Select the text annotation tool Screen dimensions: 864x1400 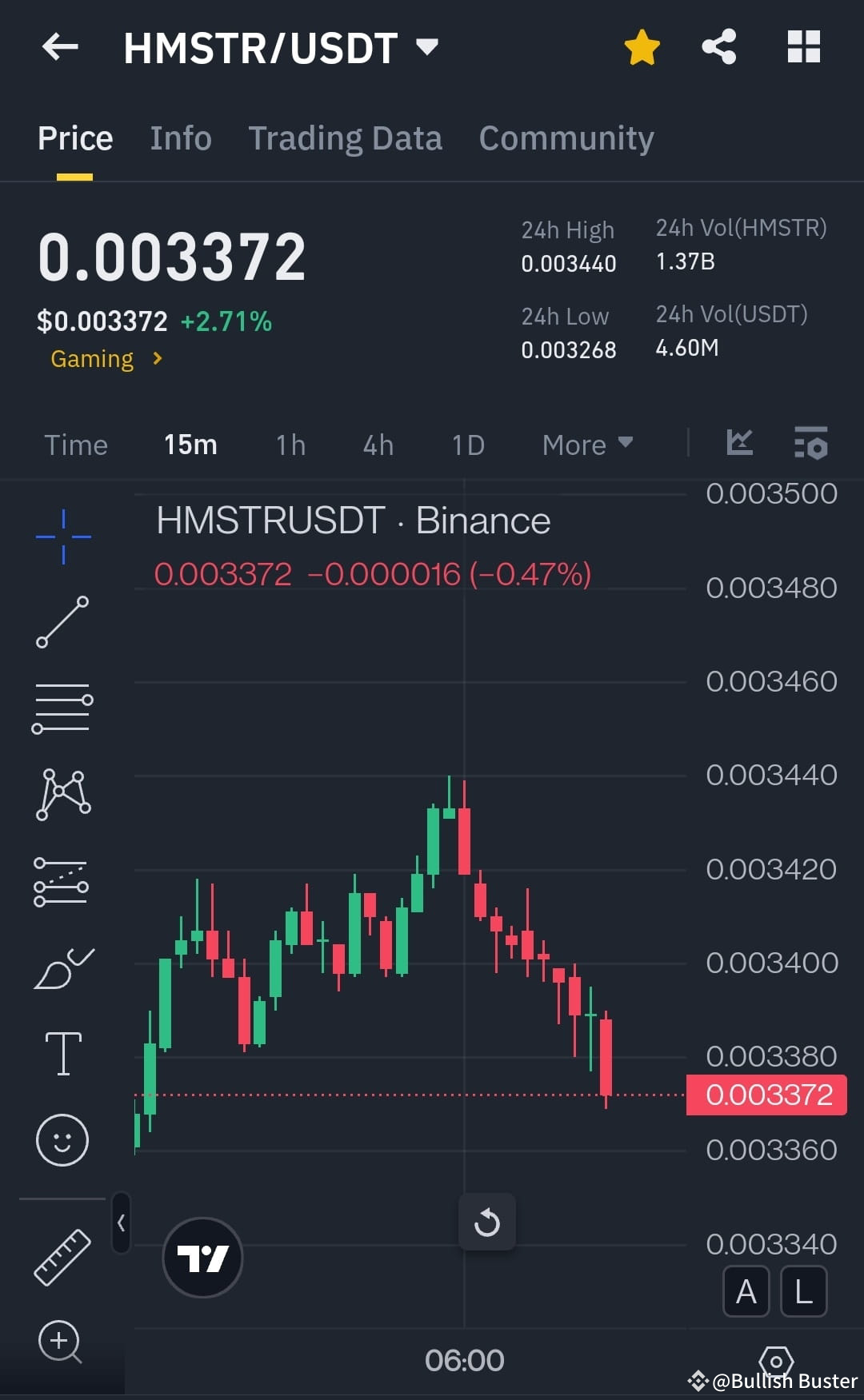(62, 1053)
